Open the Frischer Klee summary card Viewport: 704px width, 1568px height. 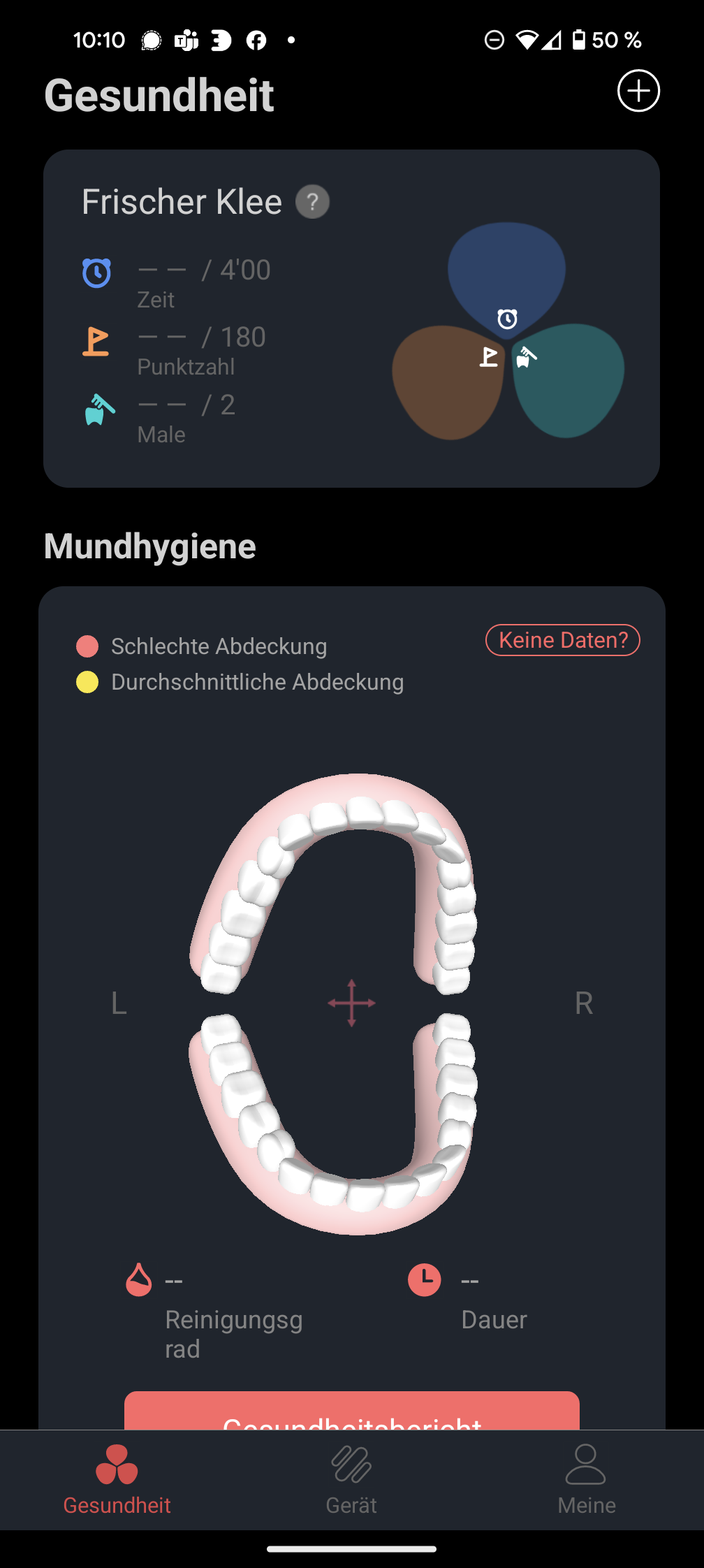pos(351,318)
